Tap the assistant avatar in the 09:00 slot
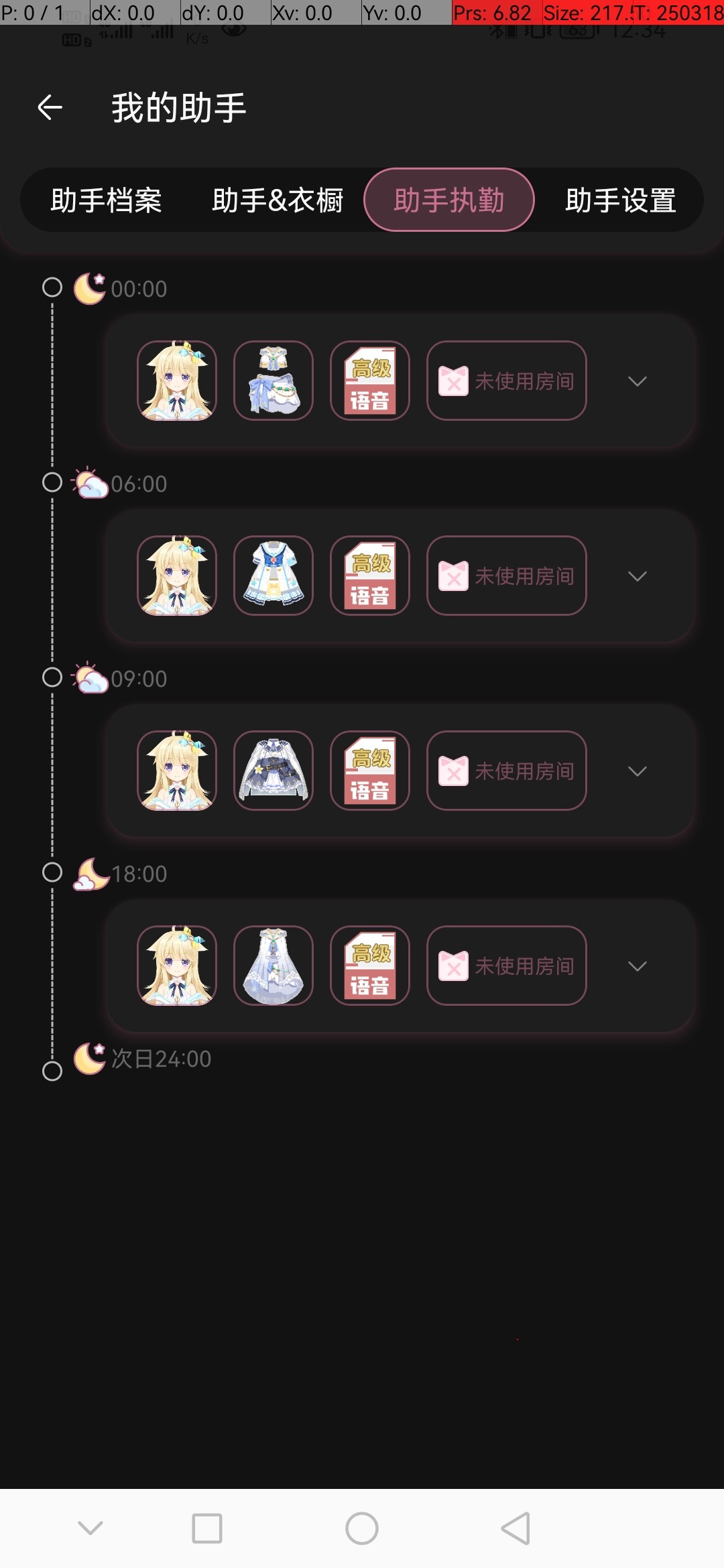Screen dimensions: 724x1568 pyautogui.click(x=177, y=771)
